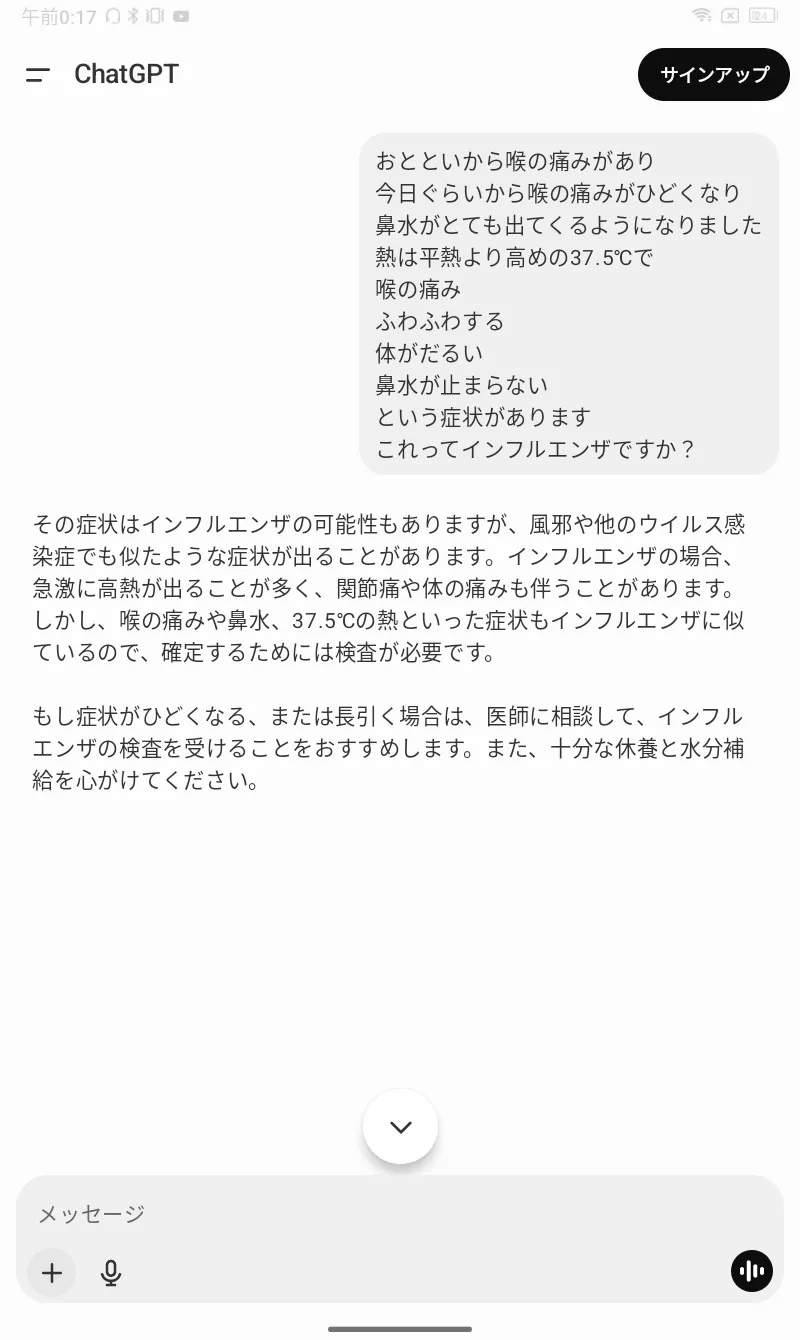Viewport: 800px width, 1340px height.
Task: Start voice dictation with microphone
Action: 111,1273
